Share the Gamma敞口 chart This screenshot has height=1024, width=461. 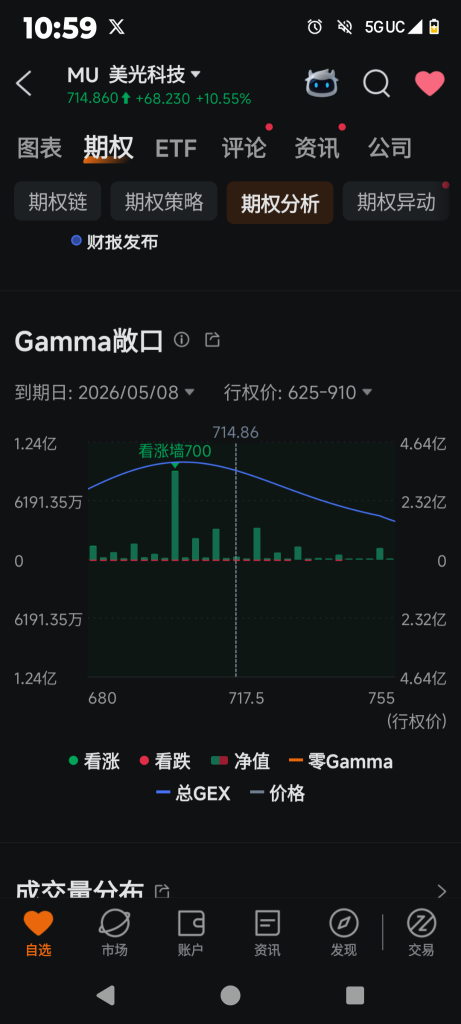point(212,340)
